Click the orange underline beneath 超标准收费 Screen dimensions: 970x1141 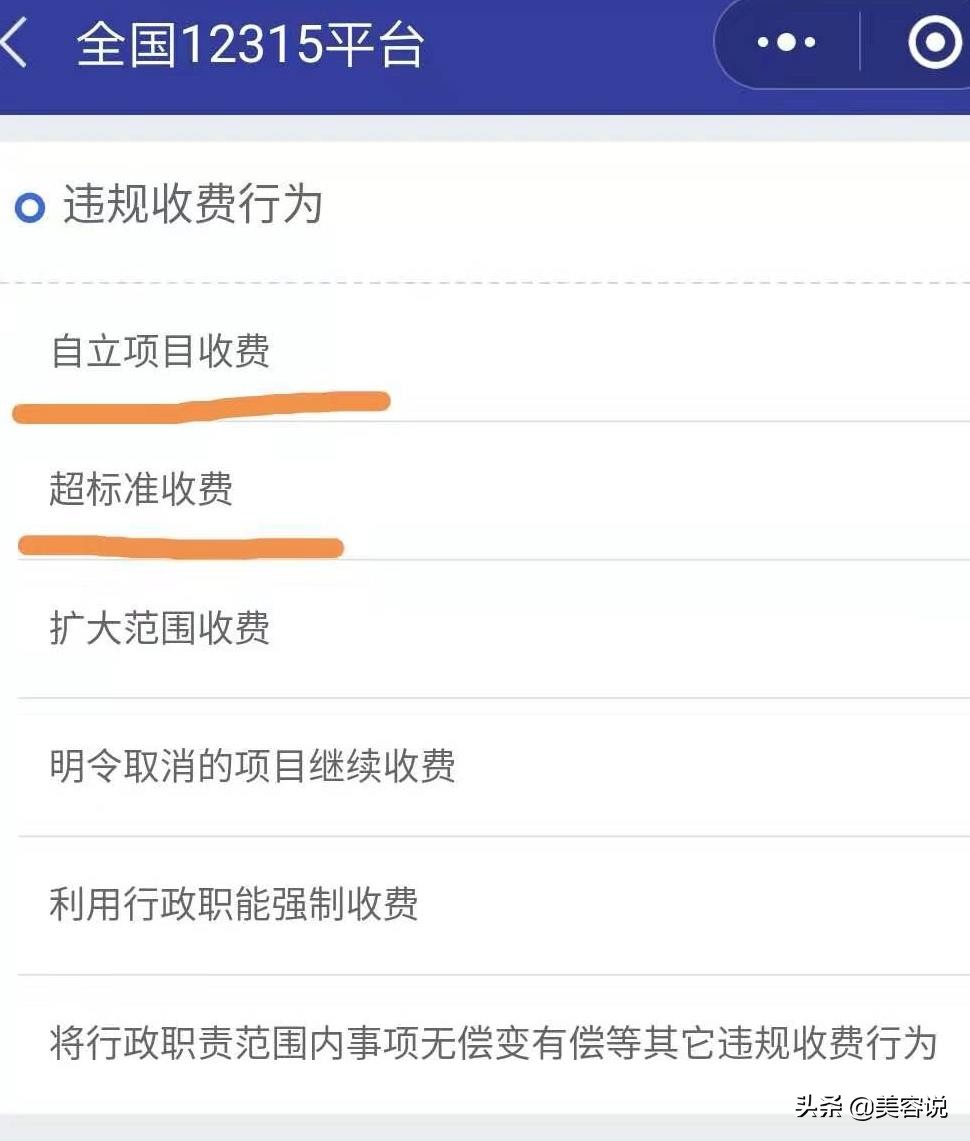[x=180, y=545]
